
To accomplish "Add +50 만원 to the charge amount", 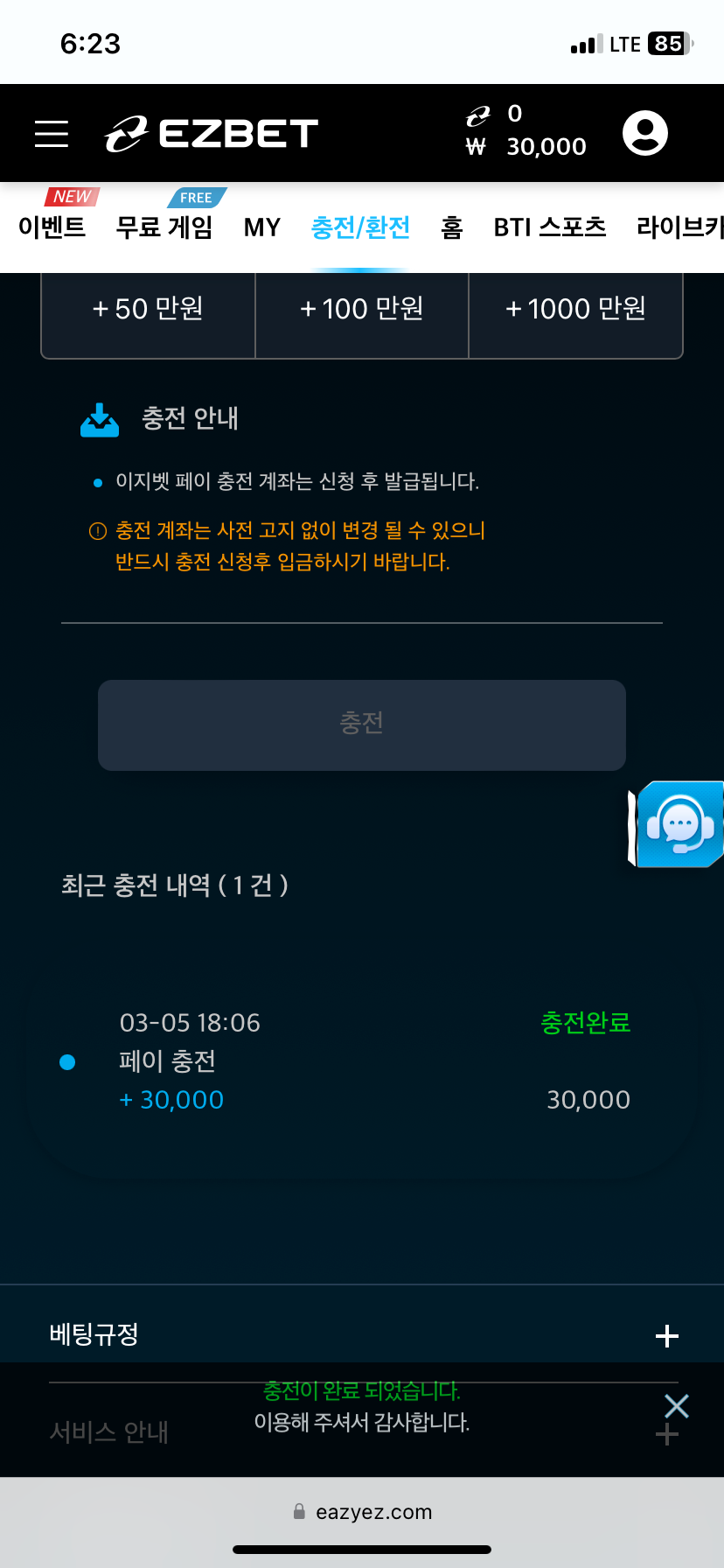I will tap(149, 310).
